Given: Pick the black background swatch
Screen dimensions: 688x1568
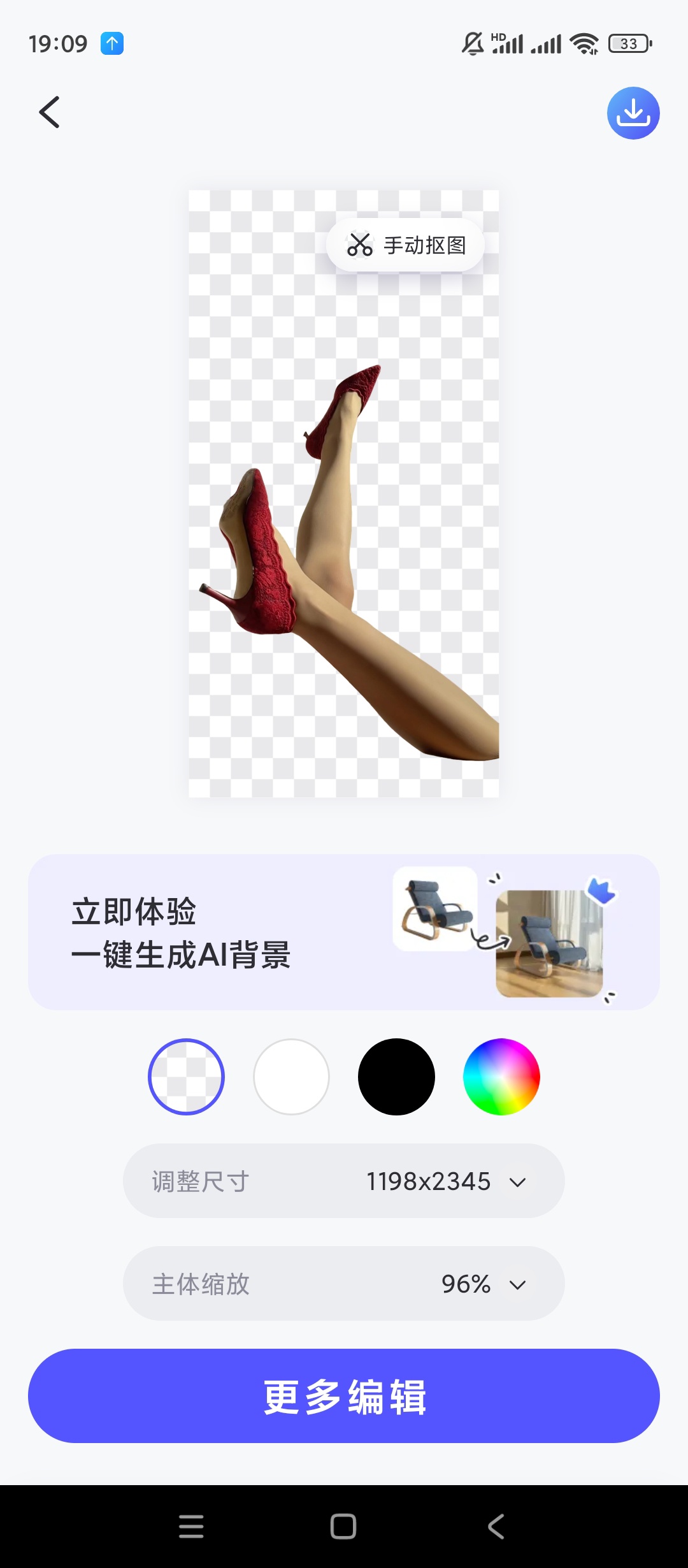Looking at the screenshot, I should coord(396,1077).
